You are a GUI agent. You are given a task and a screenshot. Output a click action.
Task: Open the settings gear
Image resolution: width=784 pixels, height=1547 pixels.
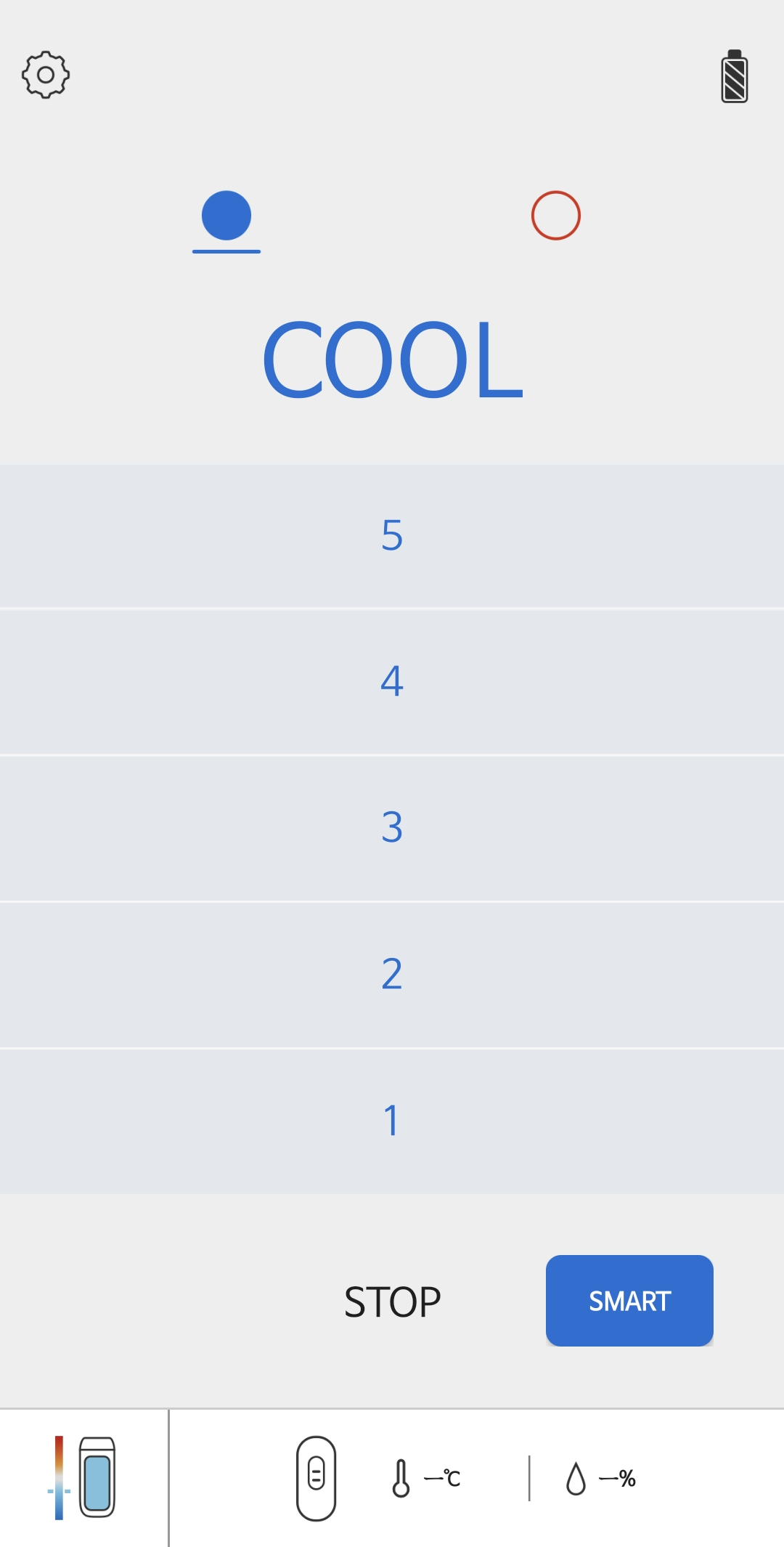[46, 75]
